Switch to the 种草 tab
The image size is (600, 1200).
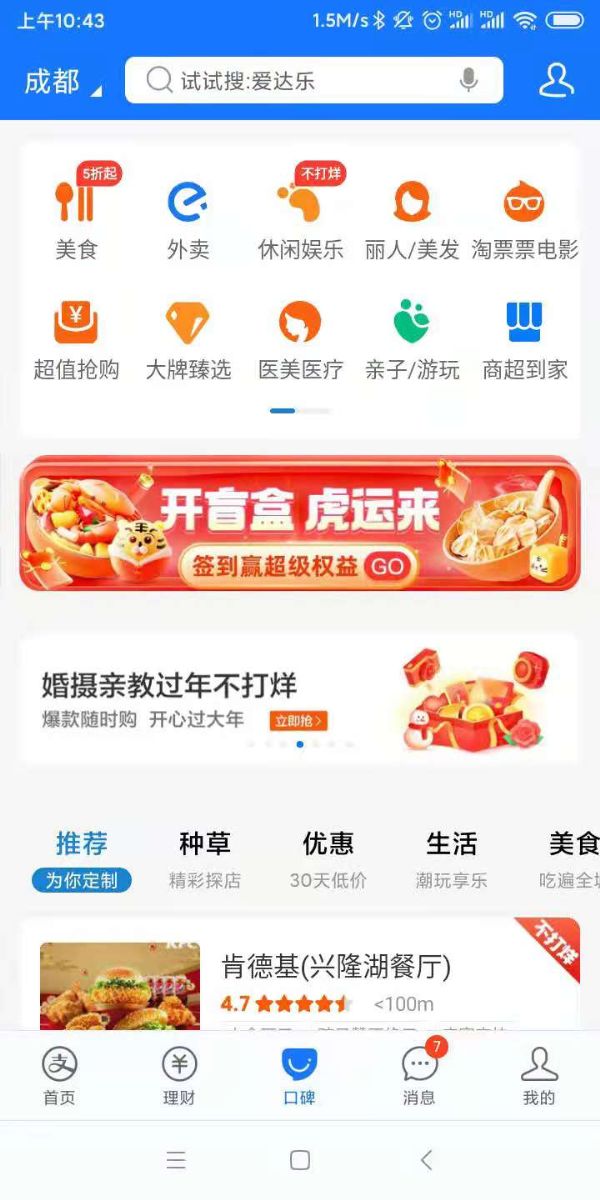click(x=205, y=858)
